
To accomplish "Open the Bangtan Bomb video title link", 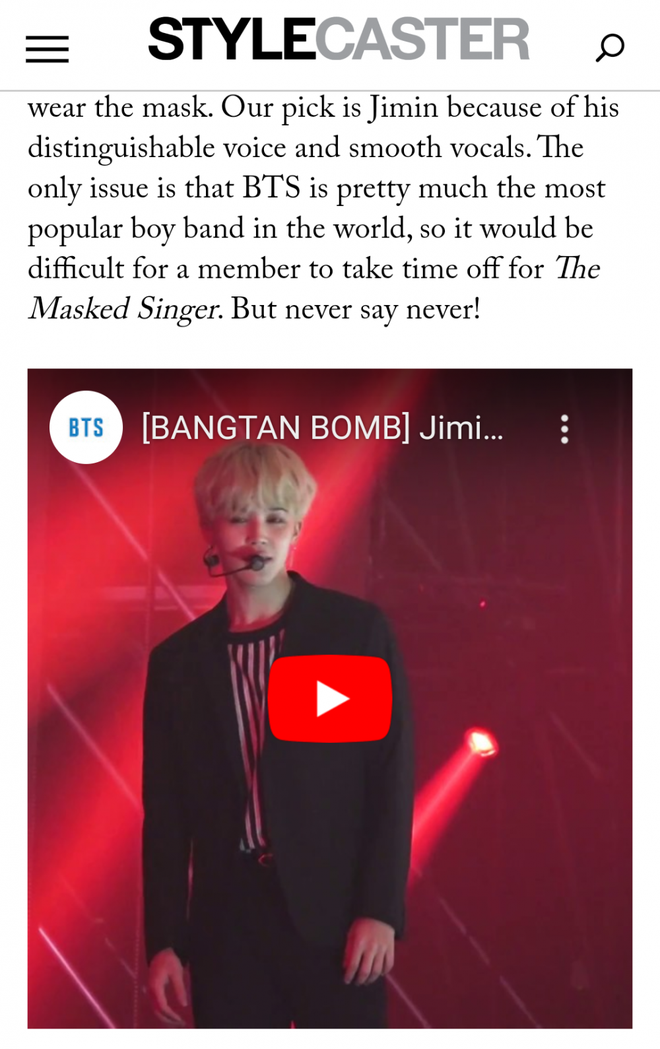I will (322, 428).
